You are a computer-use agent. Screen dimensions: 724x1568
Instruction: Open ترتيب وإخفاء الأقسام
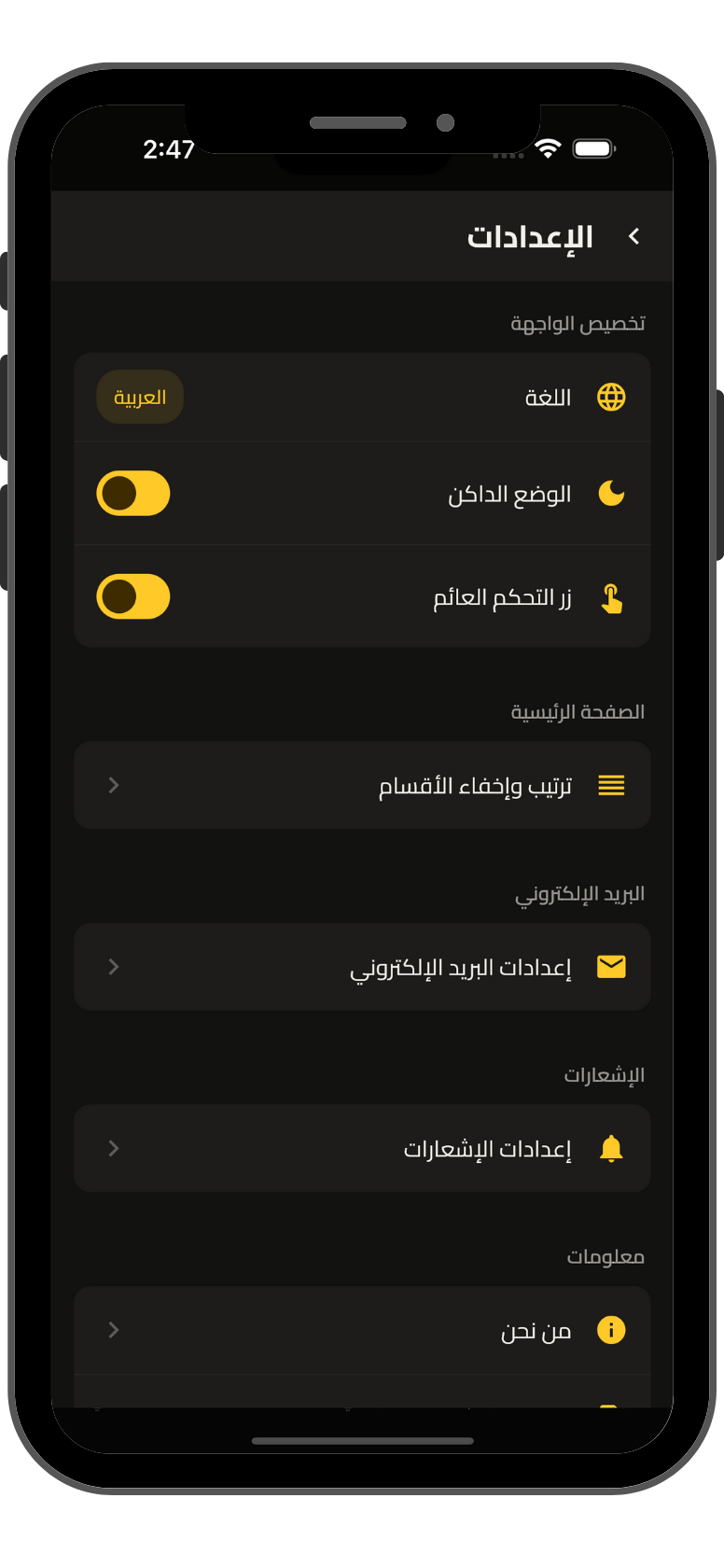pos(362,786)
